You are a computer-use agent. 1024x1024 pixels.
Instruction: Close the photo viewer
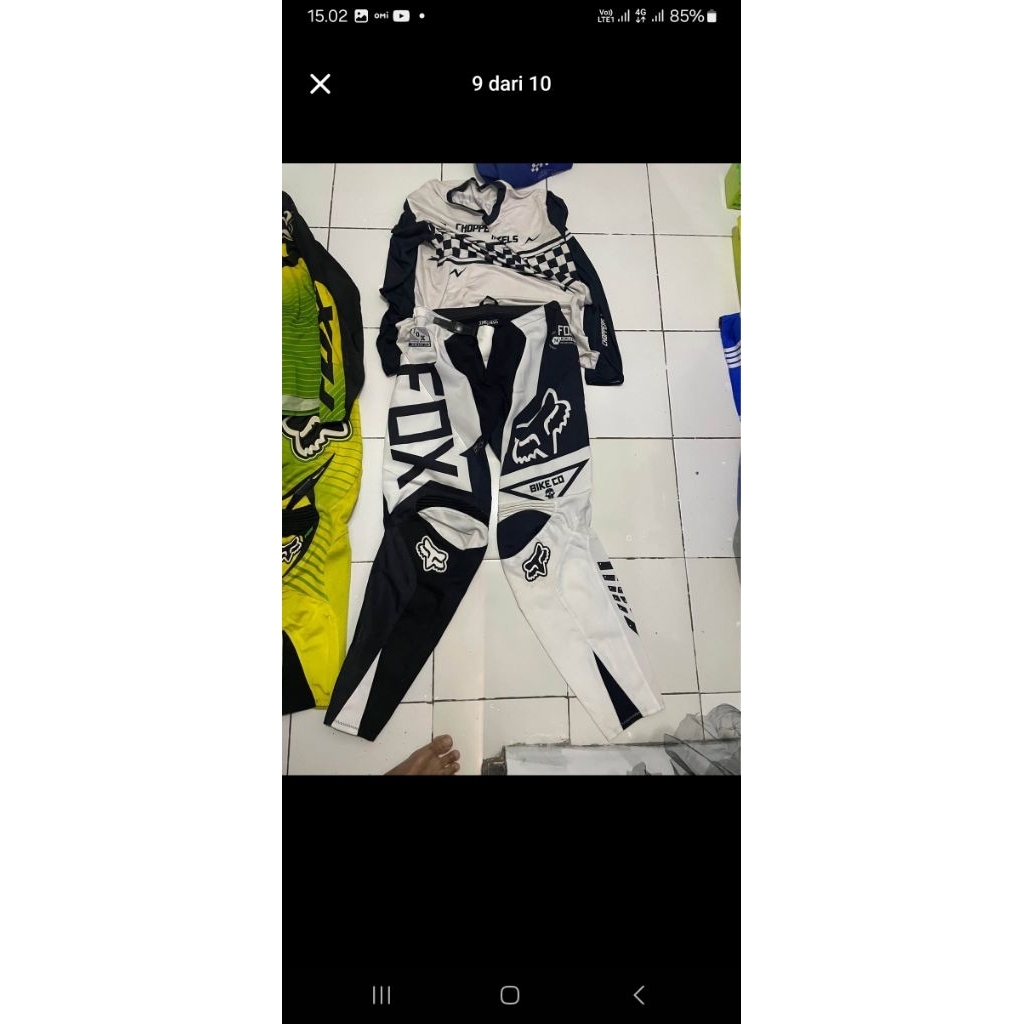(x=320, y=84)
